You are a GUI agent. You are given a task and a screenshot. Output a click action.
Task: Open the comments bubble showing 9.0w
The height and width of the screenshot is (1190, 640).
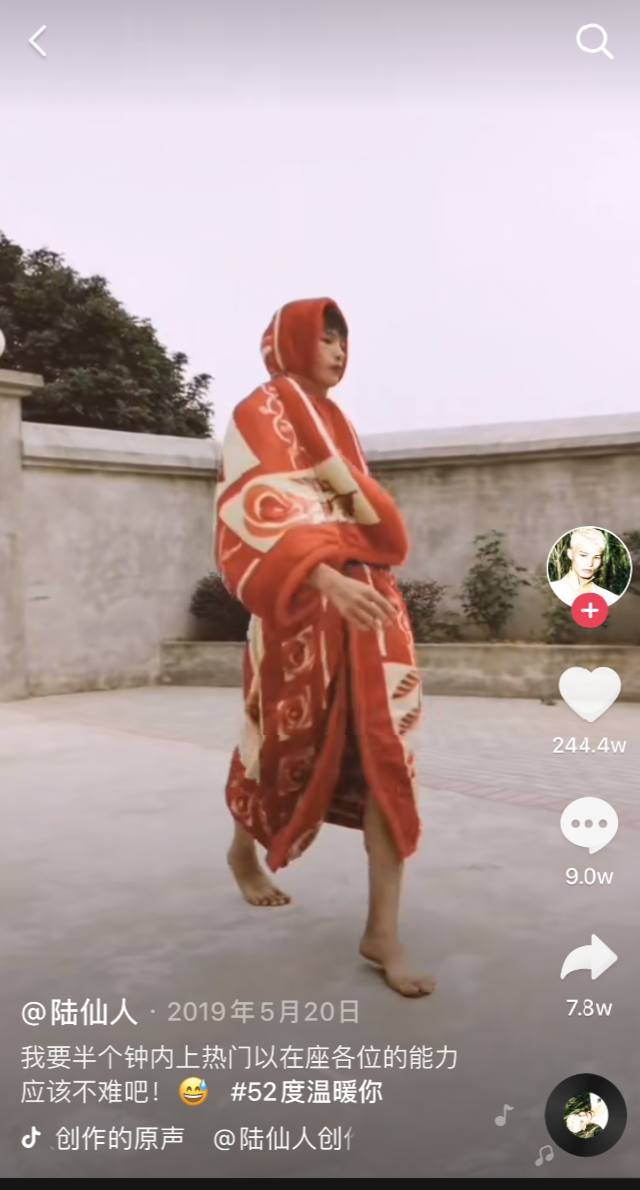589,826
